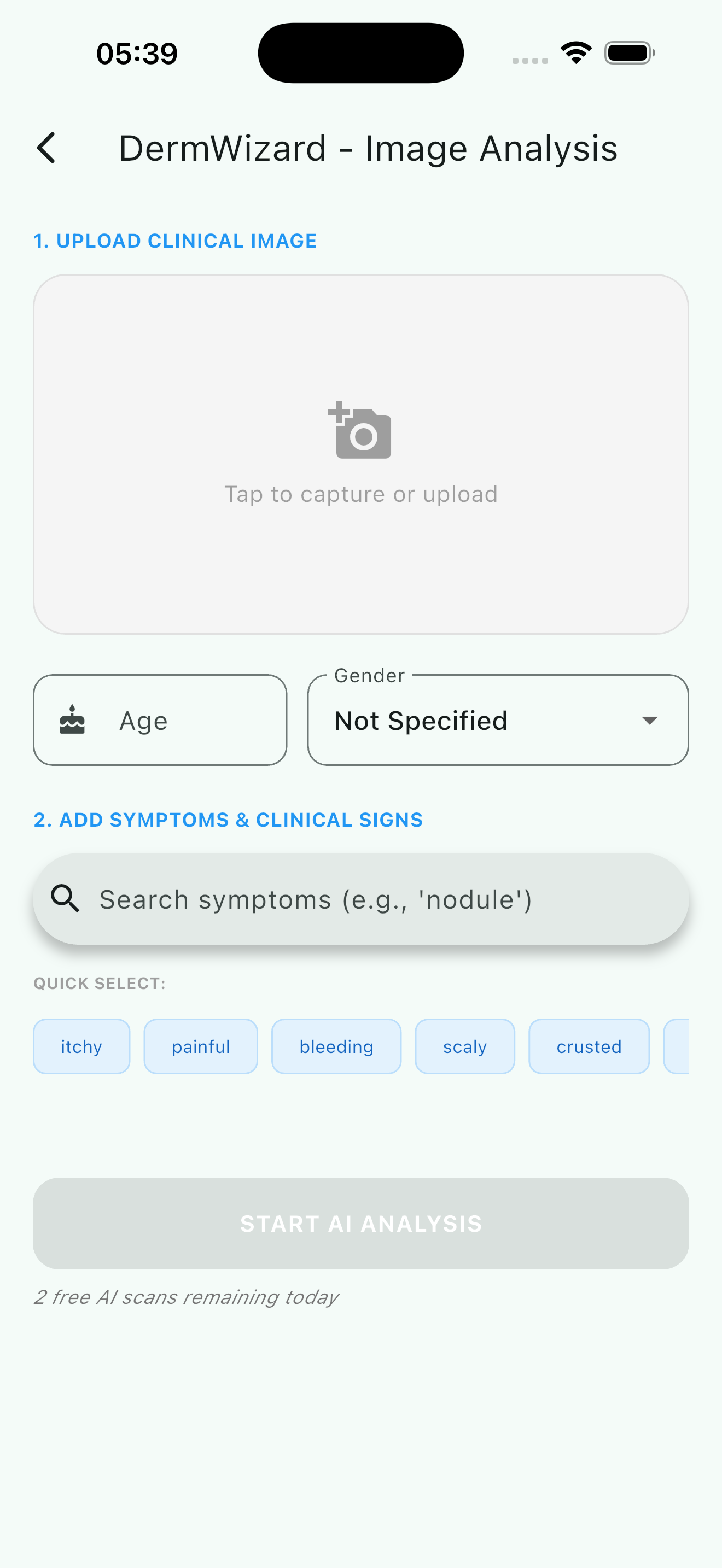Select the 'scaly' quick select chip
This screenshot has width=722, height=1568.
(x=464, y=1046)
